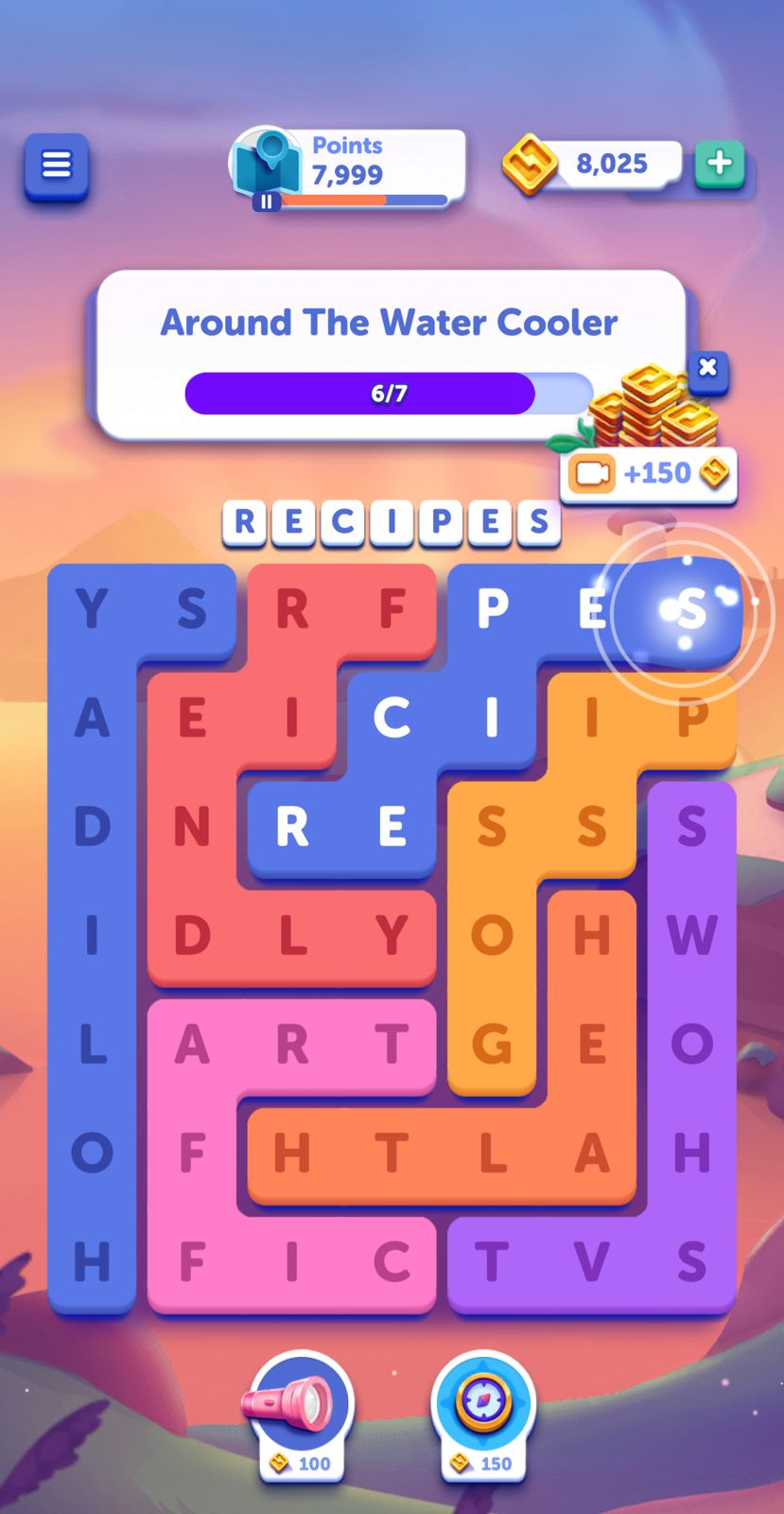Screen dimensions: 784x1514
Task: Open the hamburger menu
Action: 57,166
